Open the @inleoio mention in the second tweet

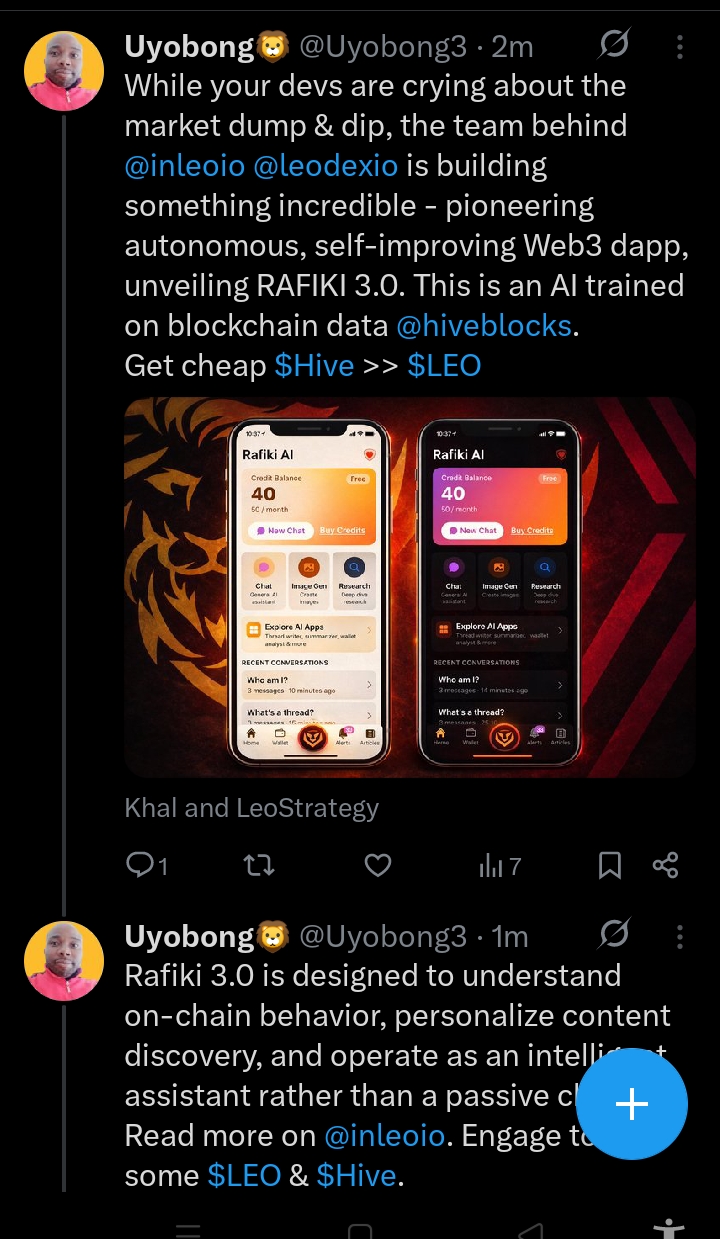pyautogui.click(x=385, y=1135)
